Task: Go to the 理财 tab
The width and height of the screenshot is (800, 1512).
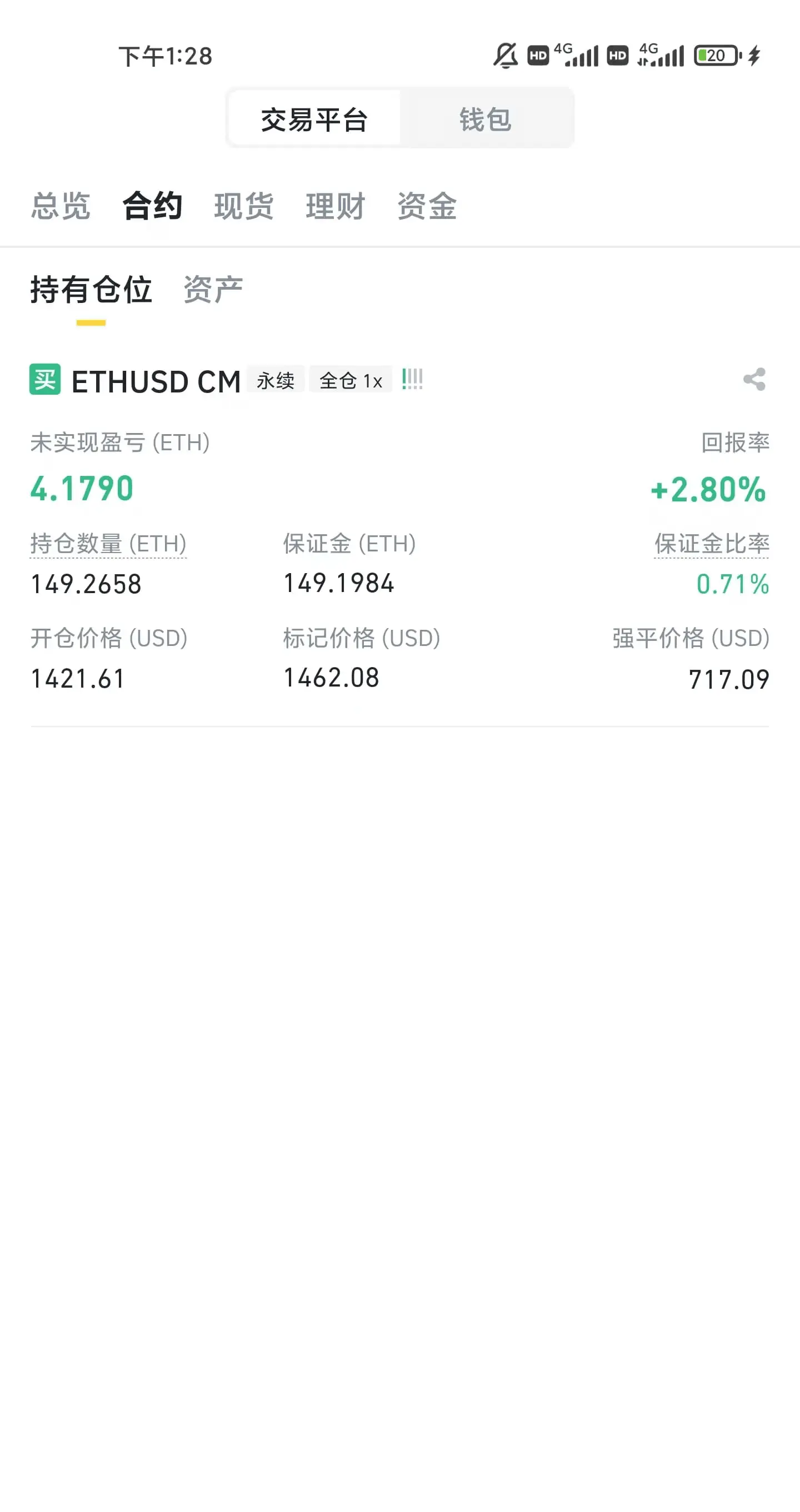Action: (x=336, y=207)
